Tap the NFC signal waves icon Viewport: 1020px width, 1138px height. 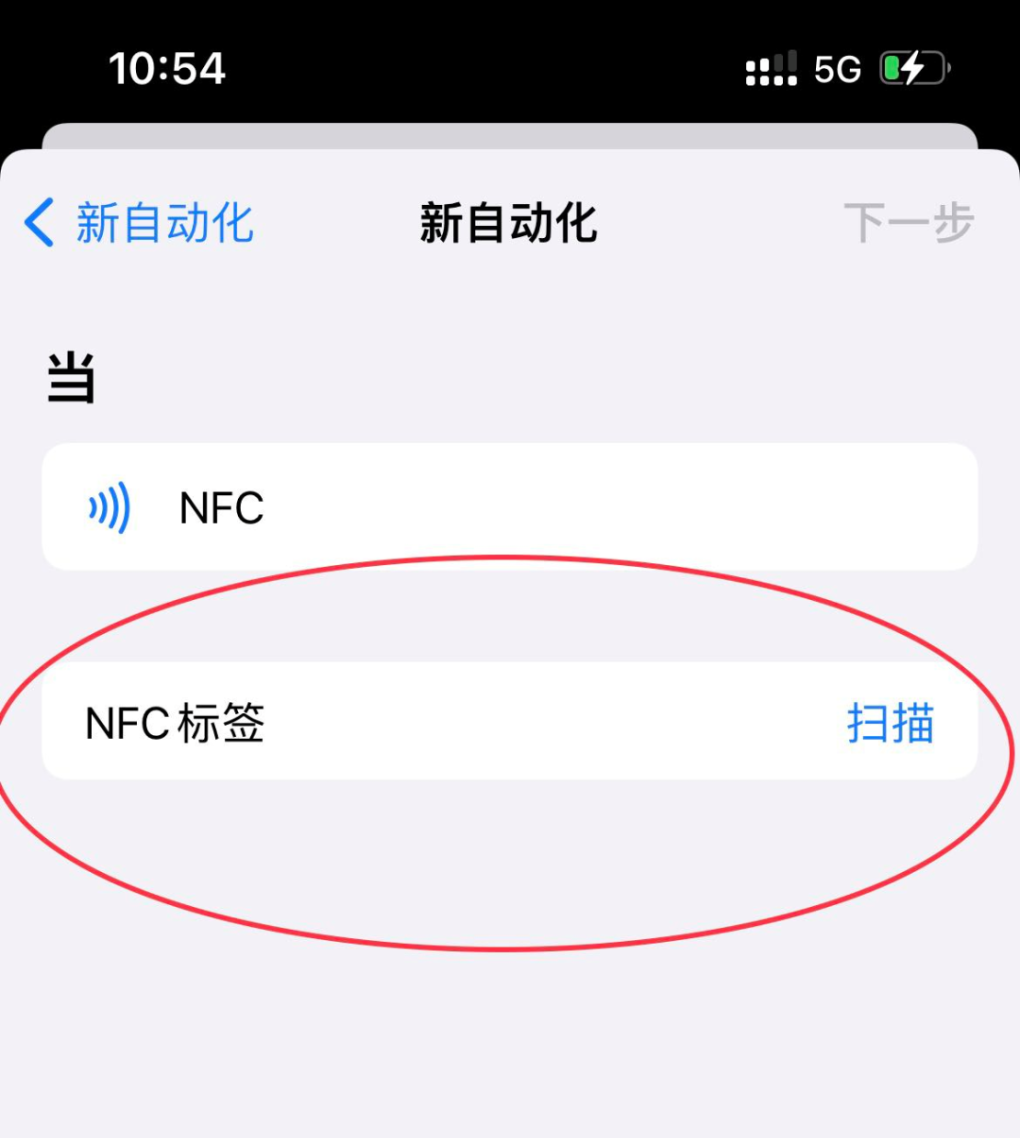point(106,508)
